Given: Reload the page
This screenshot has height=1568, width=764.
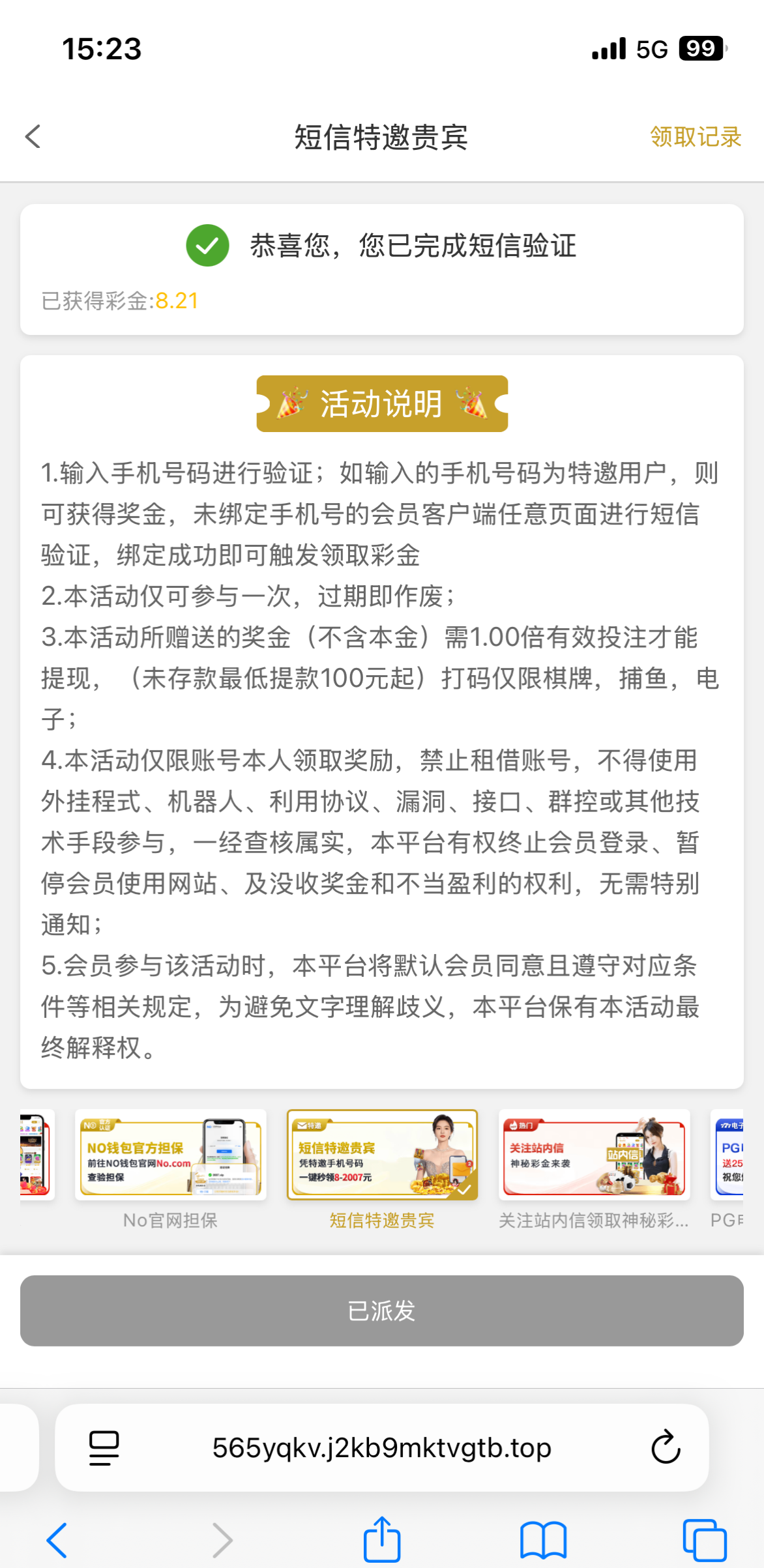Looking at the screenshot, I should 666,1448.
